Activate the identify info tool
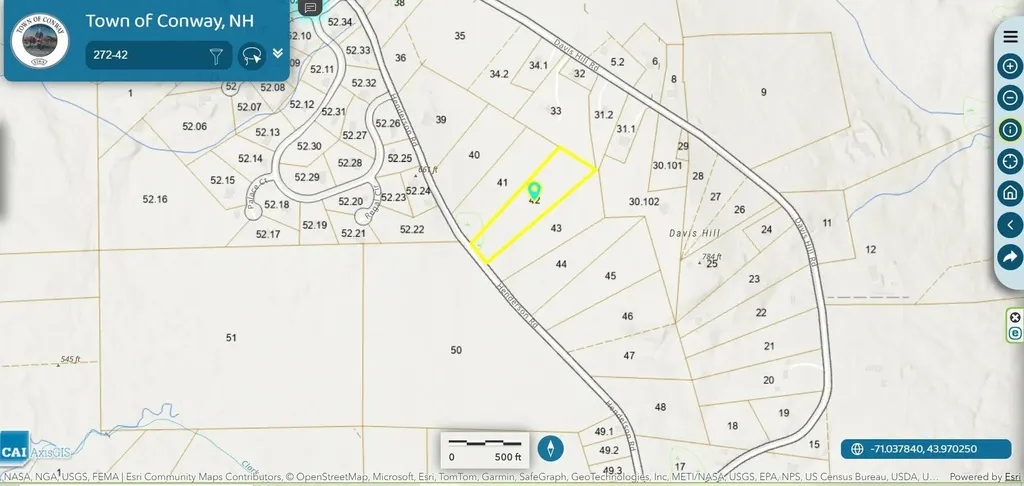 point(1010,129)
